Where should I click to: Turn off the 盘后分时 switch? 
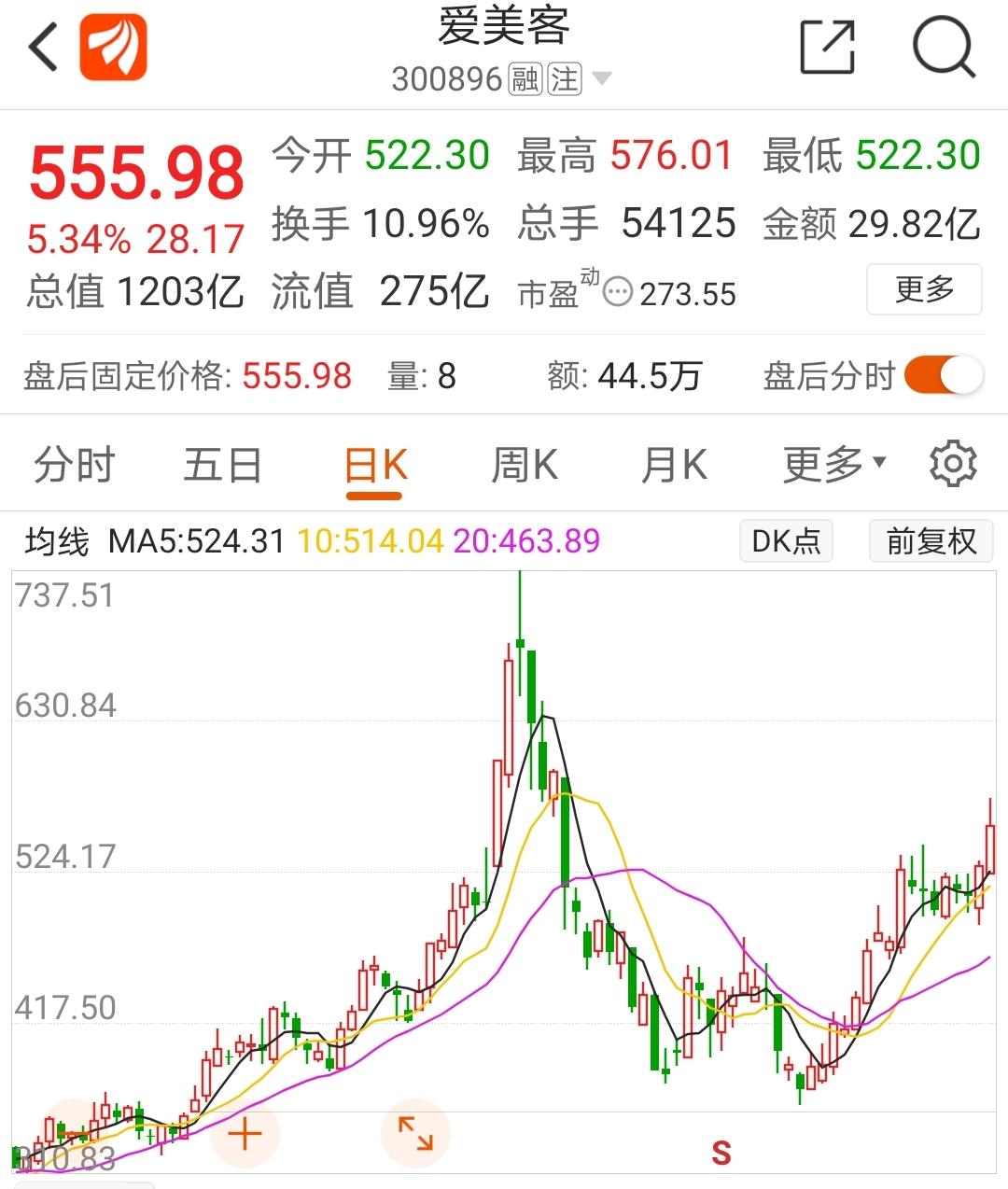click(x=943, y=376)
